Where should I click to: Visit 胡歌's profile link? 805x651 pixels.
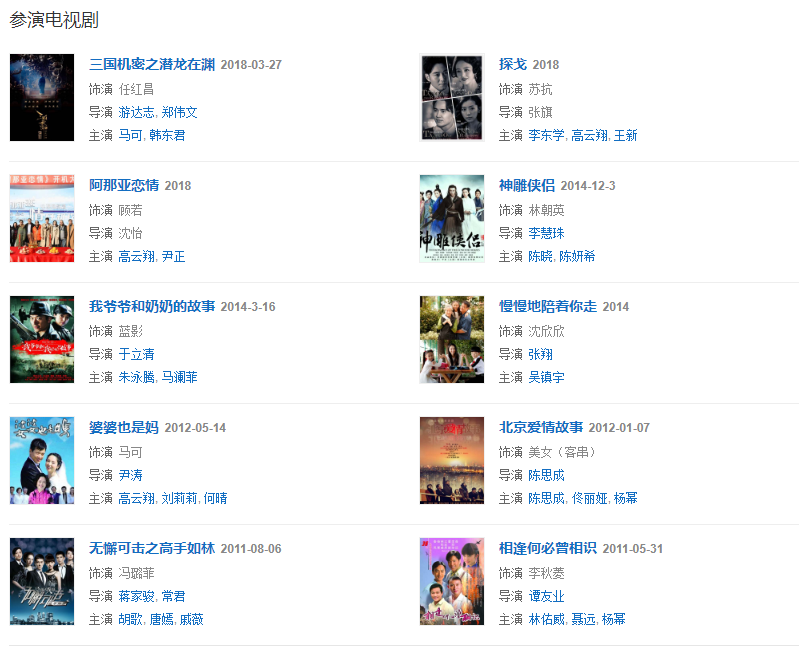point(129,620)
